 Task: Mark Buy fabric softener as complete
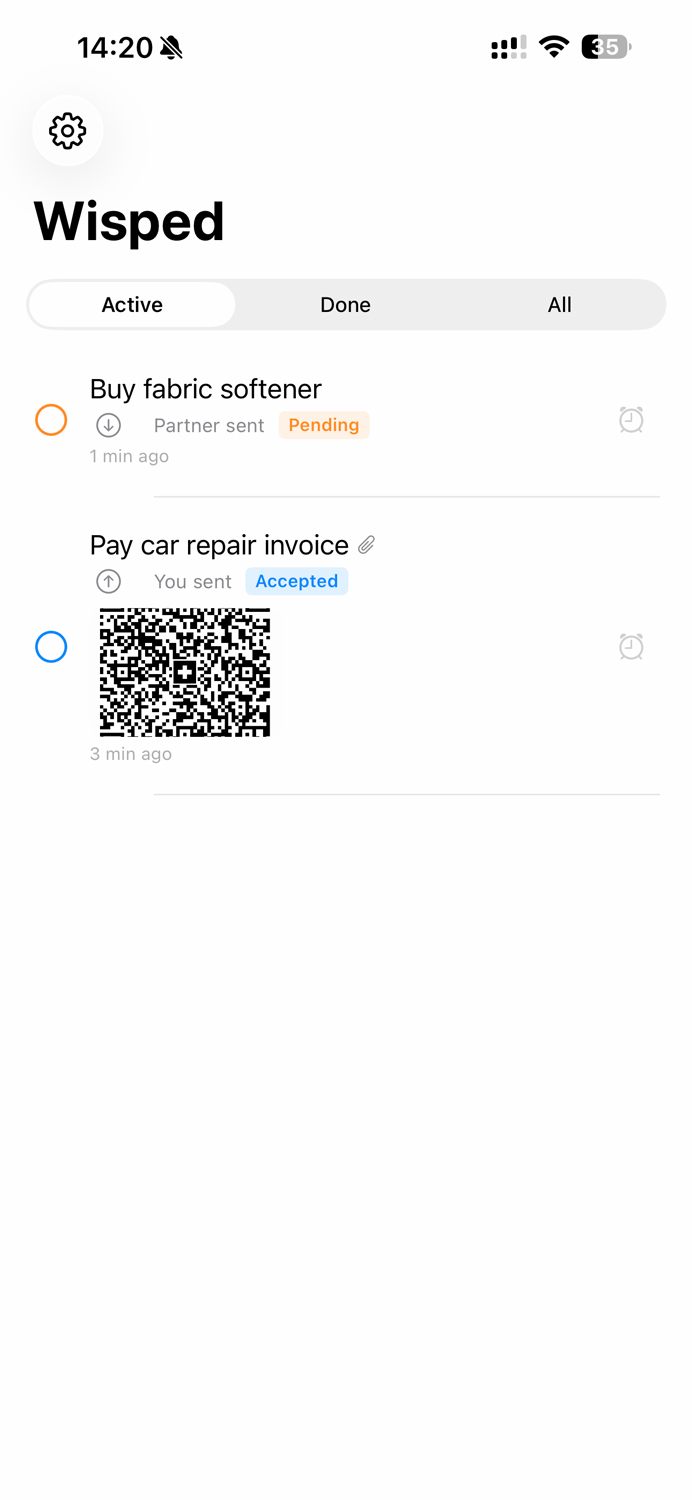point(51,420)
